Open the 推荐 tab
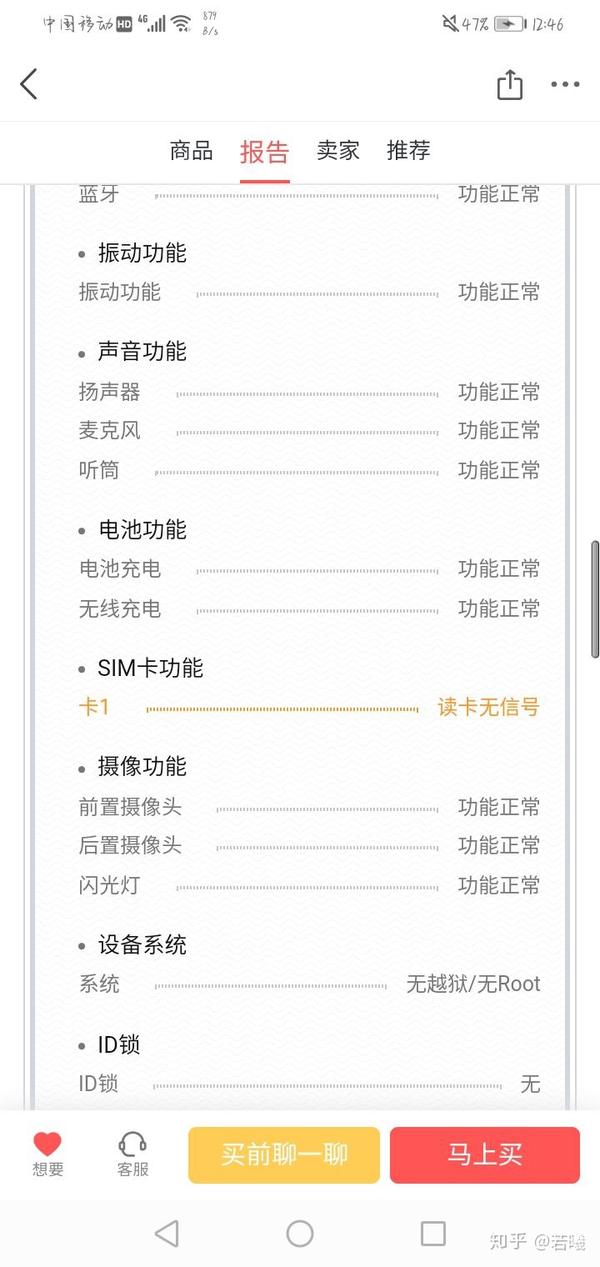 tap(408, 151)
